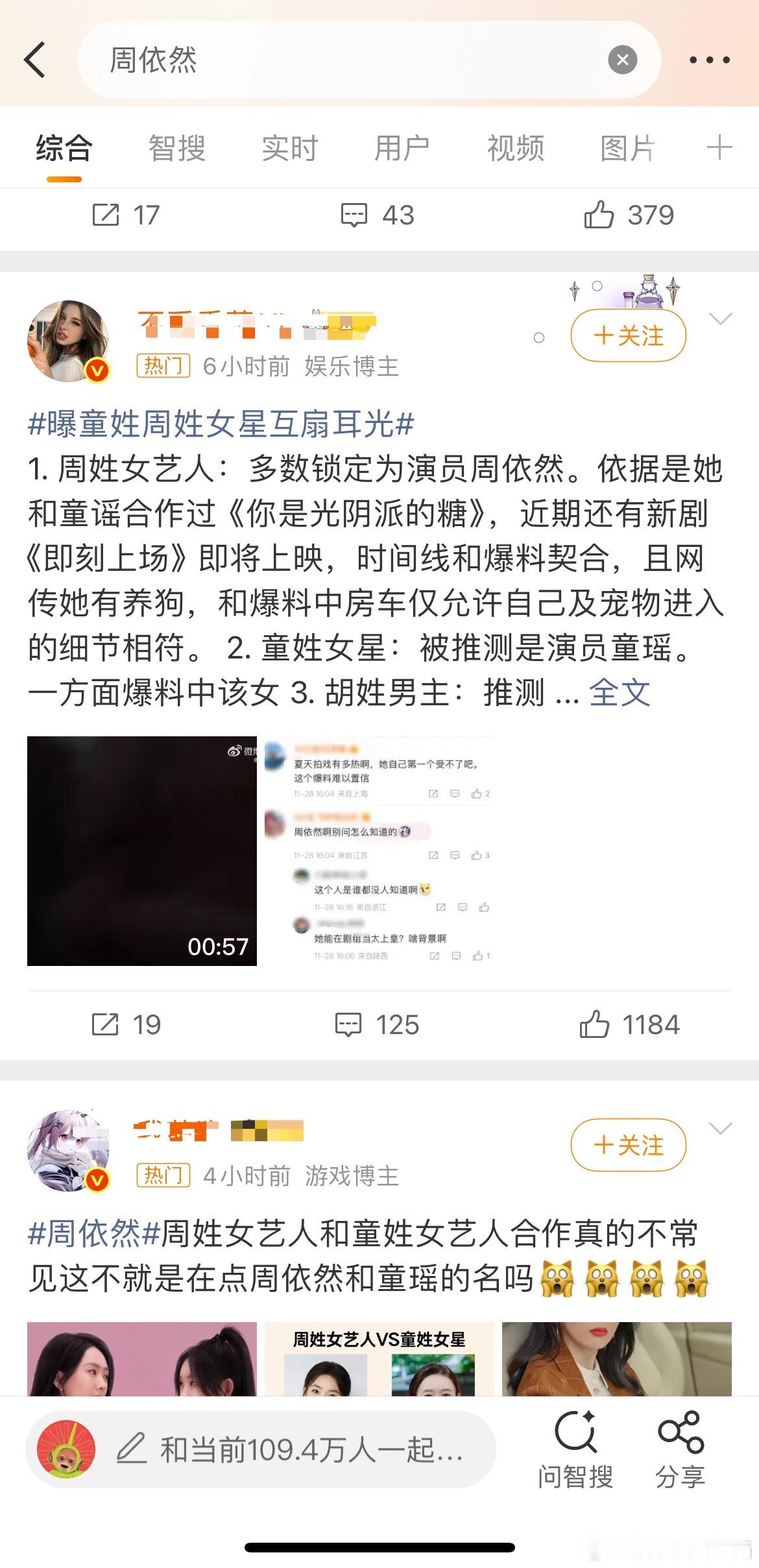Clear the search keyword 周依然
Screen dimensions: 759x1568
[x=622, y=61]
